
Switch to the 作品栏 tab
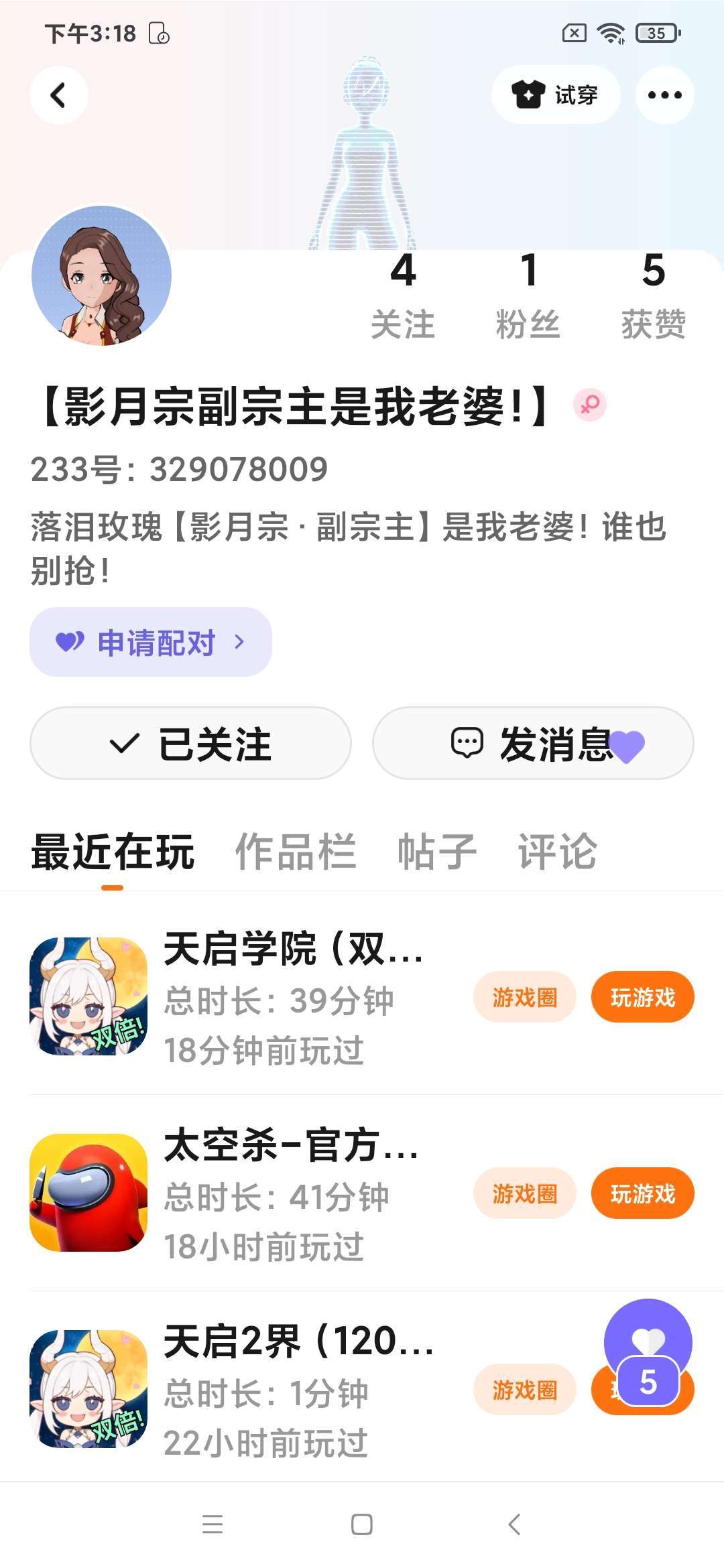point(295,852)
